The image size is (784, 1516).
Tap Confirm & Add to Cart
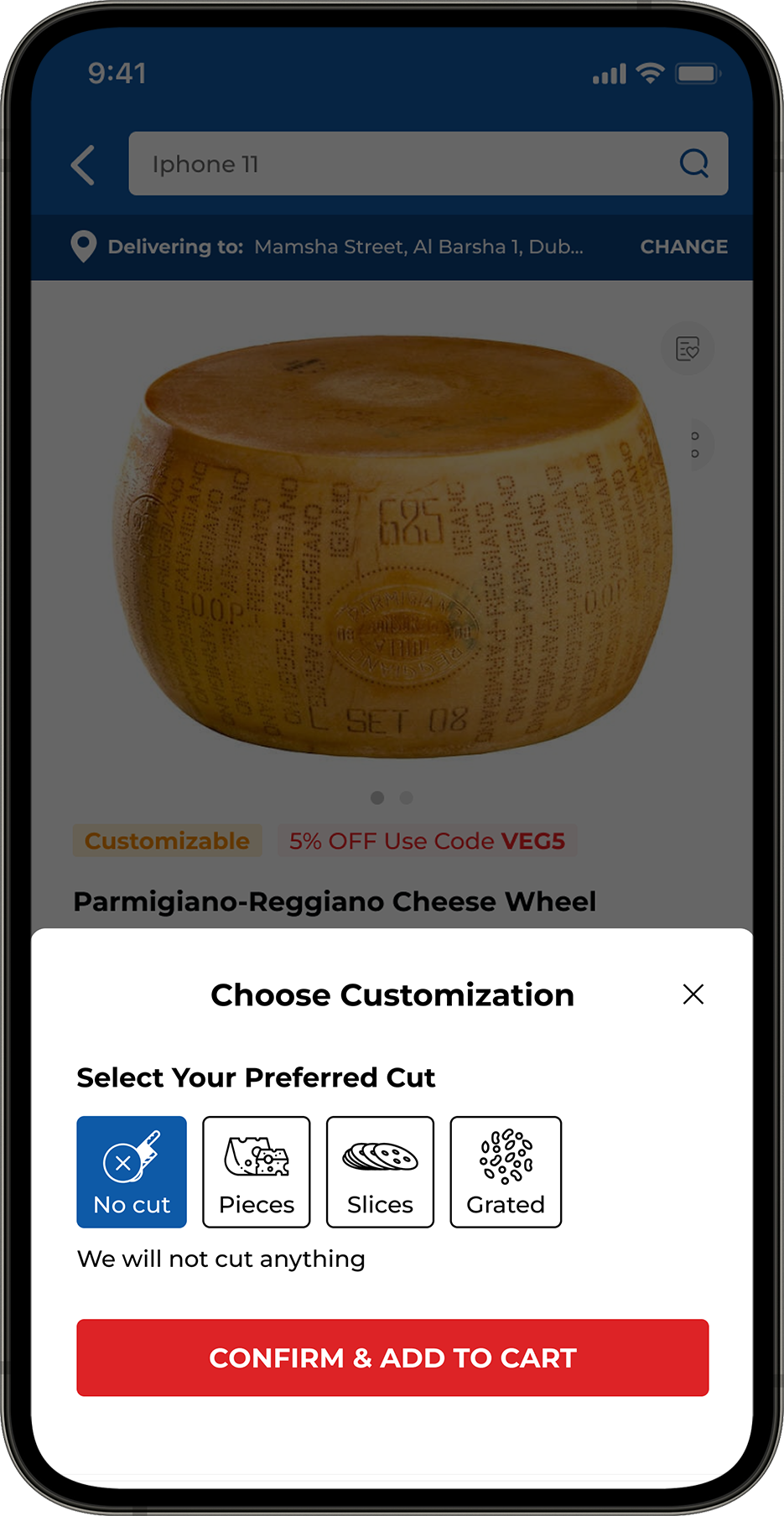392,1358
